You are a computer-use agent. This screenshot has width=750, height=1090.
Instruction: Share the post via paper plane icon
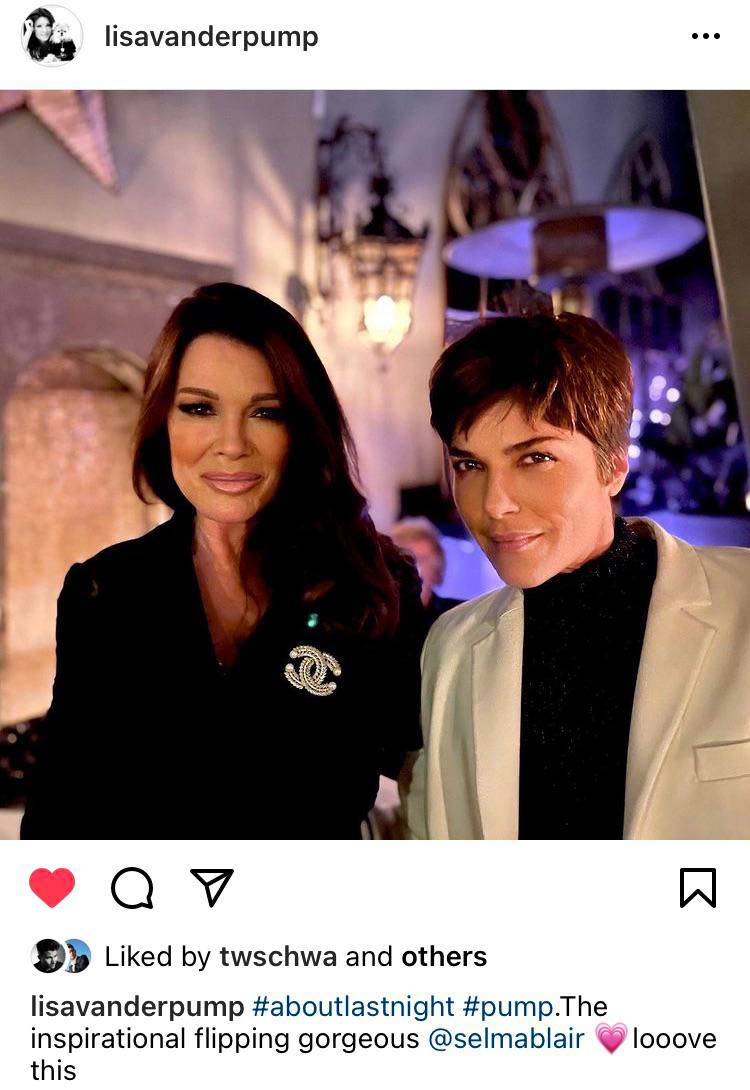pyautogui.click(x=211, y=887)
